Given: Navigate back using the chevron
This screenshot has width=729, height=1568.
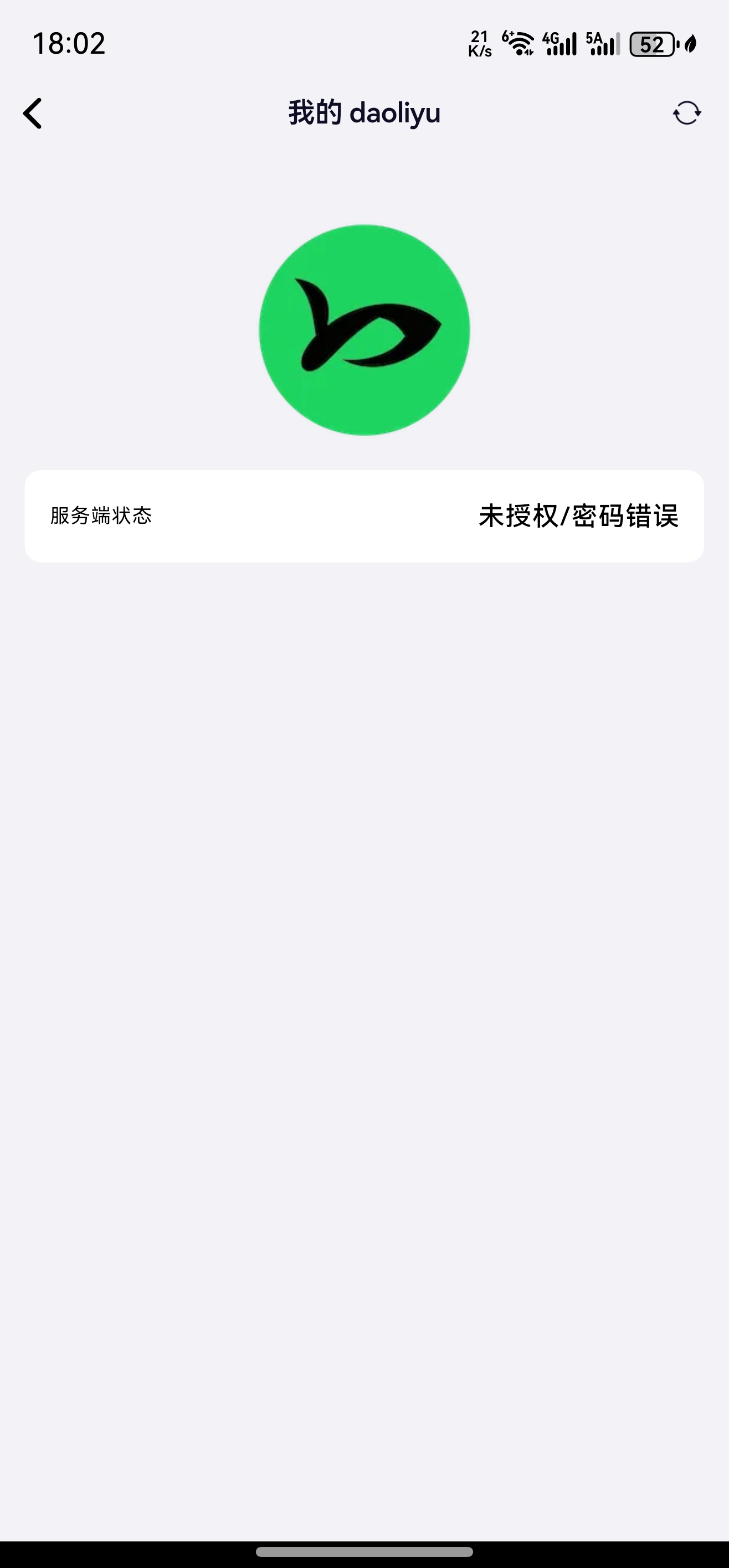Looking at the screenshot, I should click(x=33, y=113).
